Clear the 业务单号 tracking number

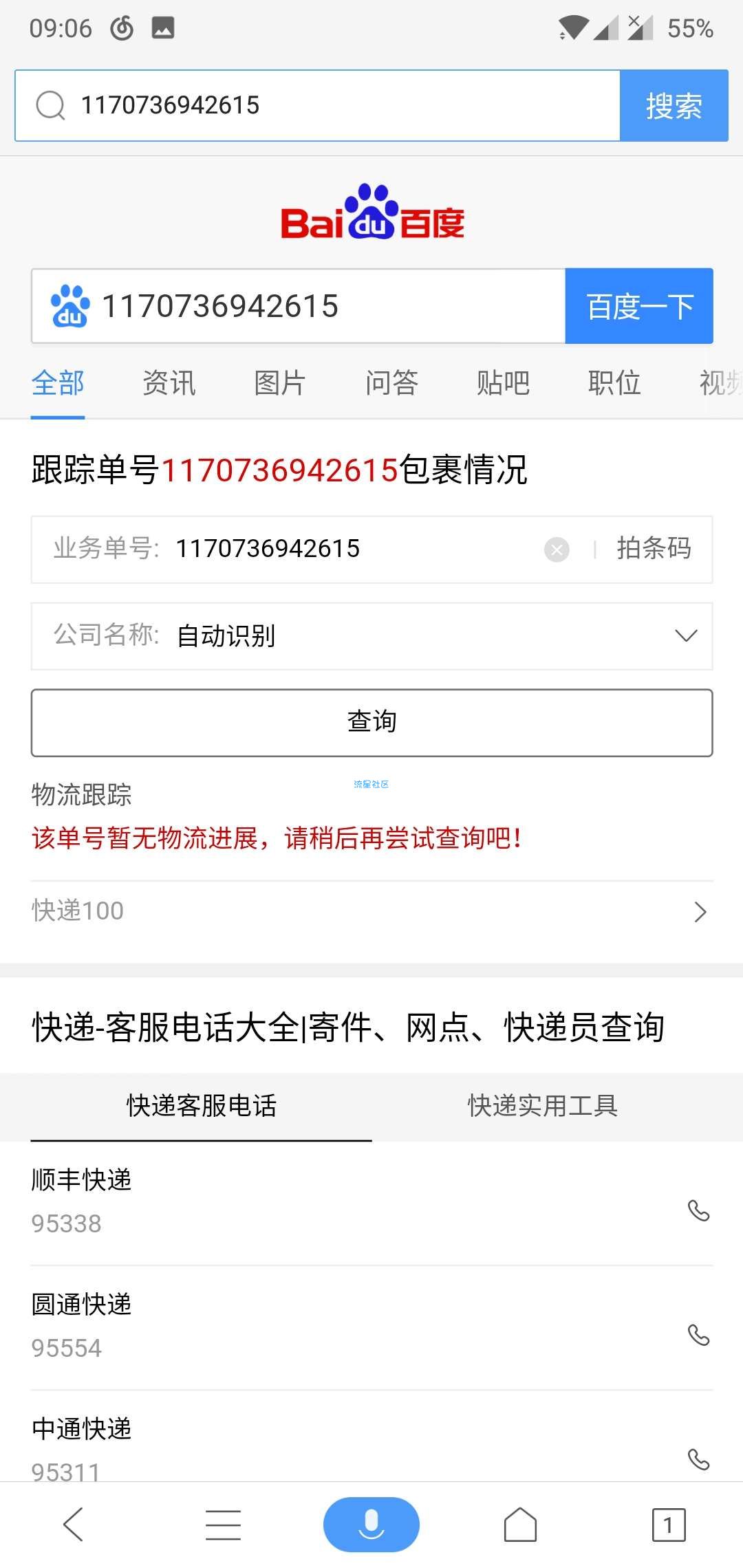pos(557,549)
